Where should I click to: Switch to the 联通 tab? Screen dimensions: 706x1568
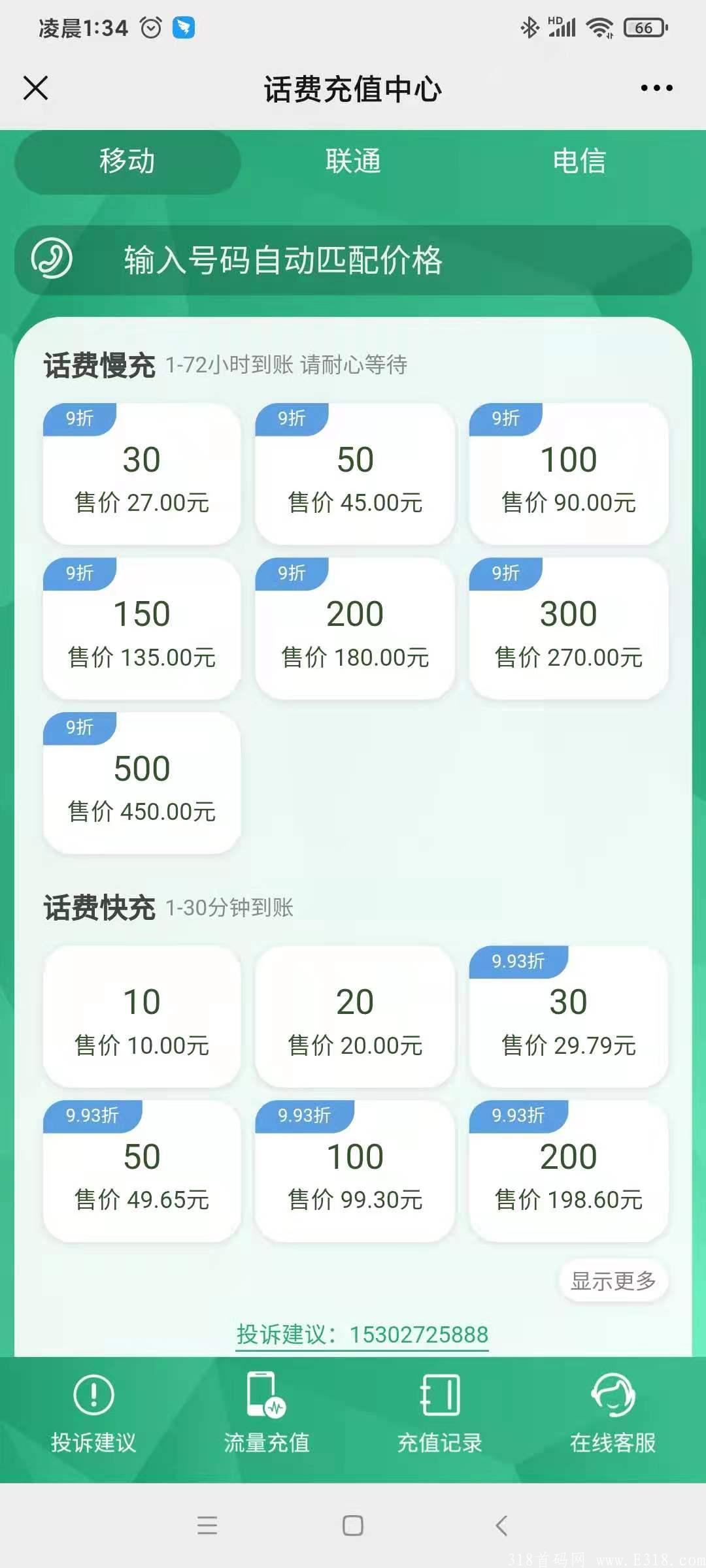pyautogui.click(x=353, y=160)
